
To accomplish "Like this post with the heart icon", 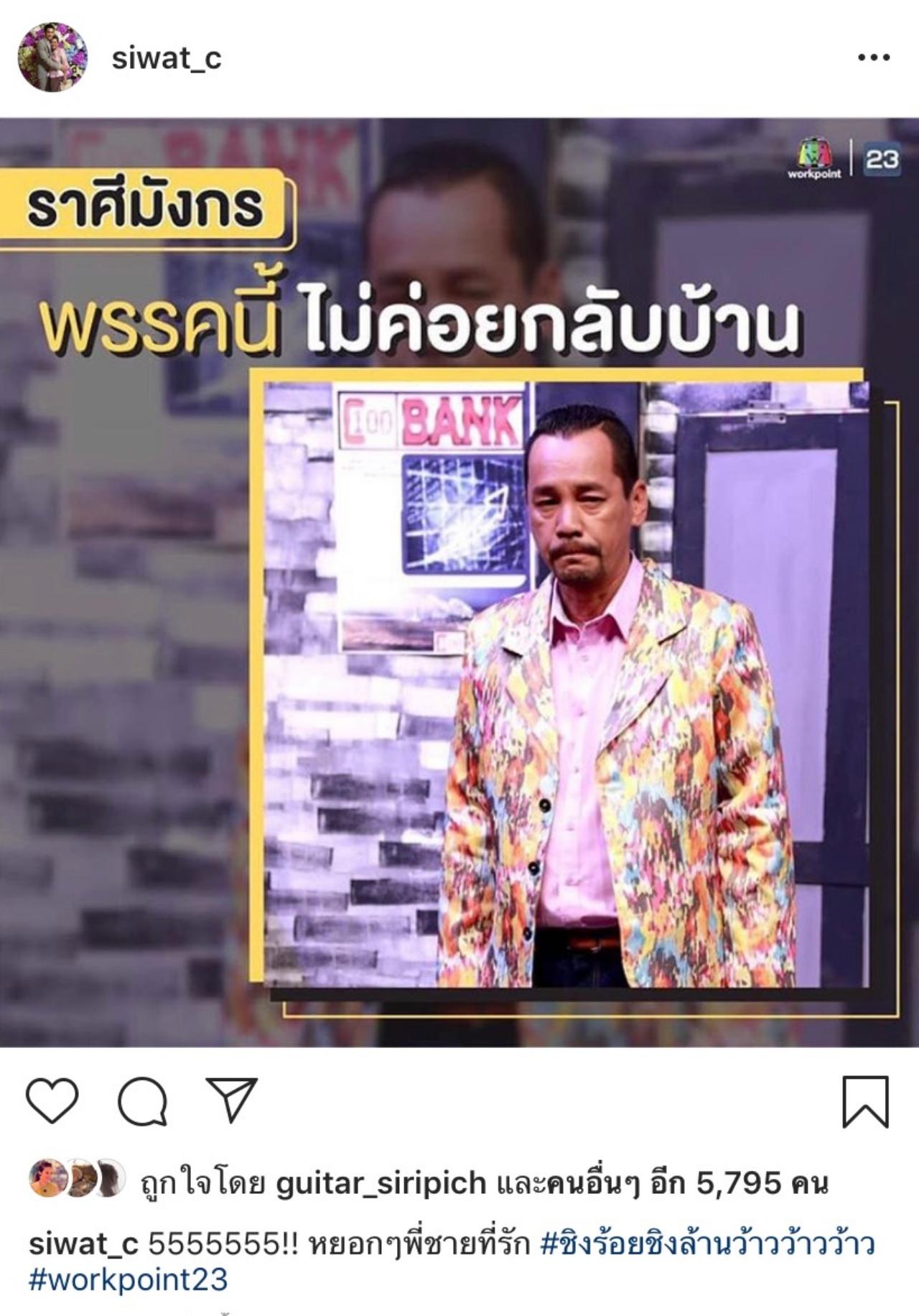I will 52,1100.
